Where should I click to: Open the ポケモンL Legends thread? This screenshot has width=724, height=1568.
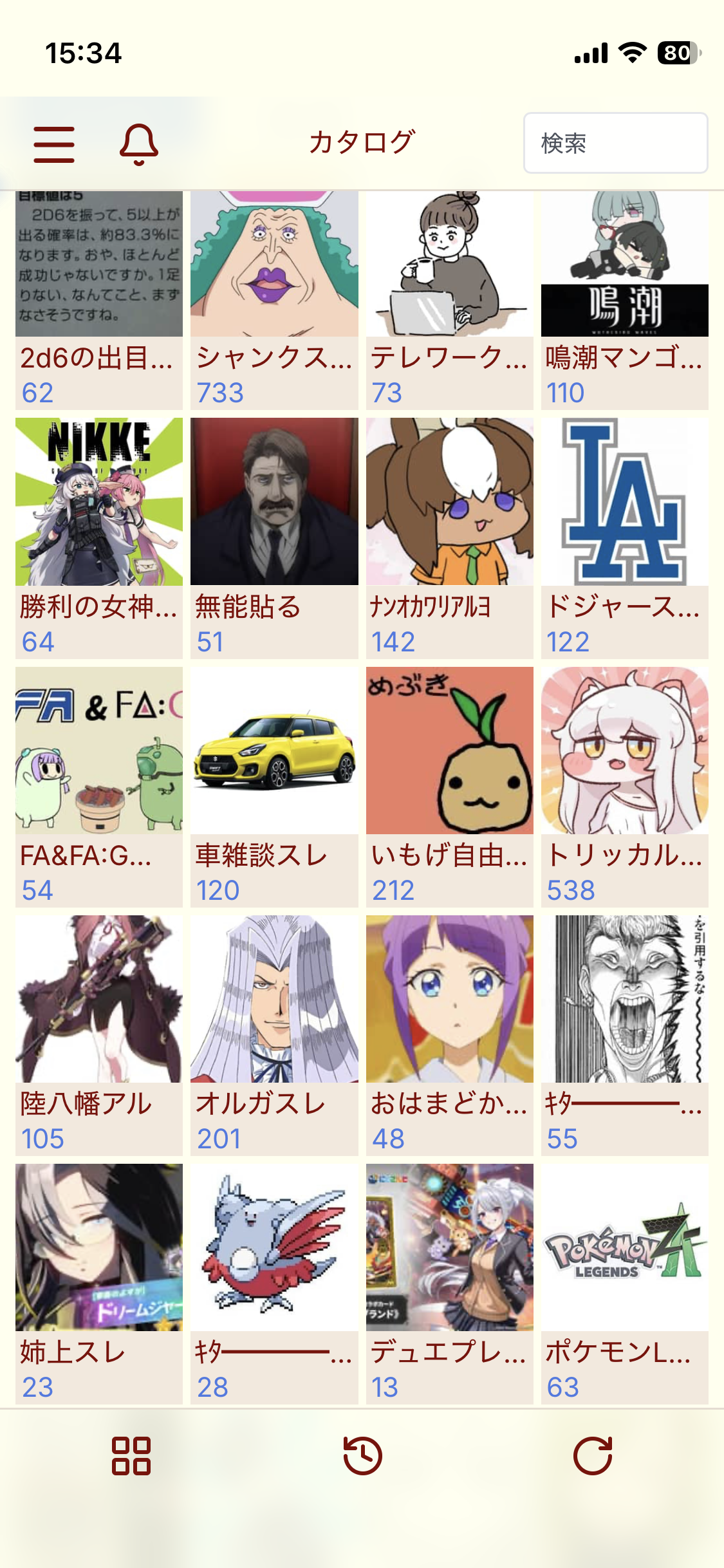pos(624,1283)
